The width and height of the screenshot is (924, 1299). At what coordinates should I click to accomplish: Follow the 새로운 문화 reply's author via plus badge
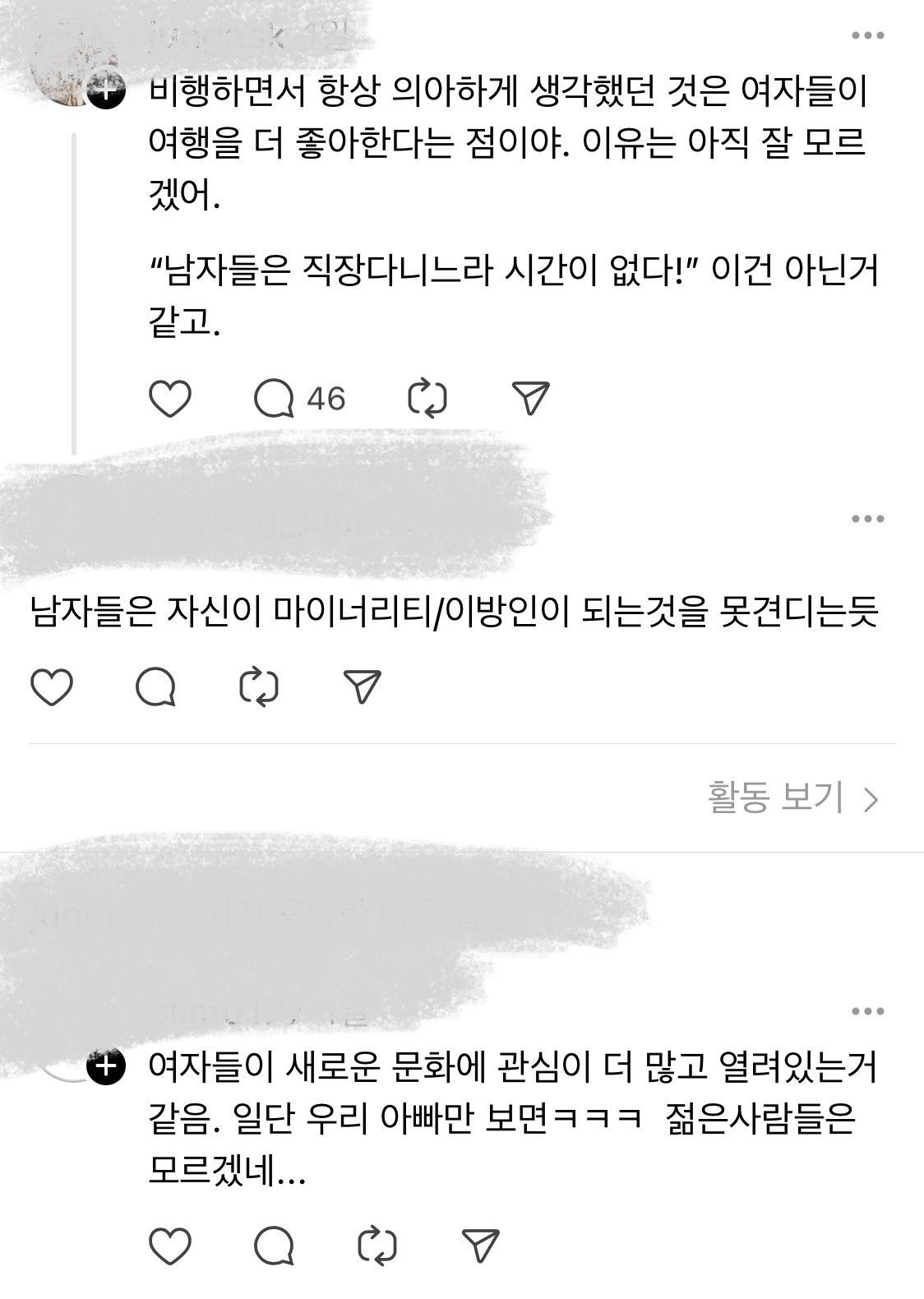click(105, 1067)
